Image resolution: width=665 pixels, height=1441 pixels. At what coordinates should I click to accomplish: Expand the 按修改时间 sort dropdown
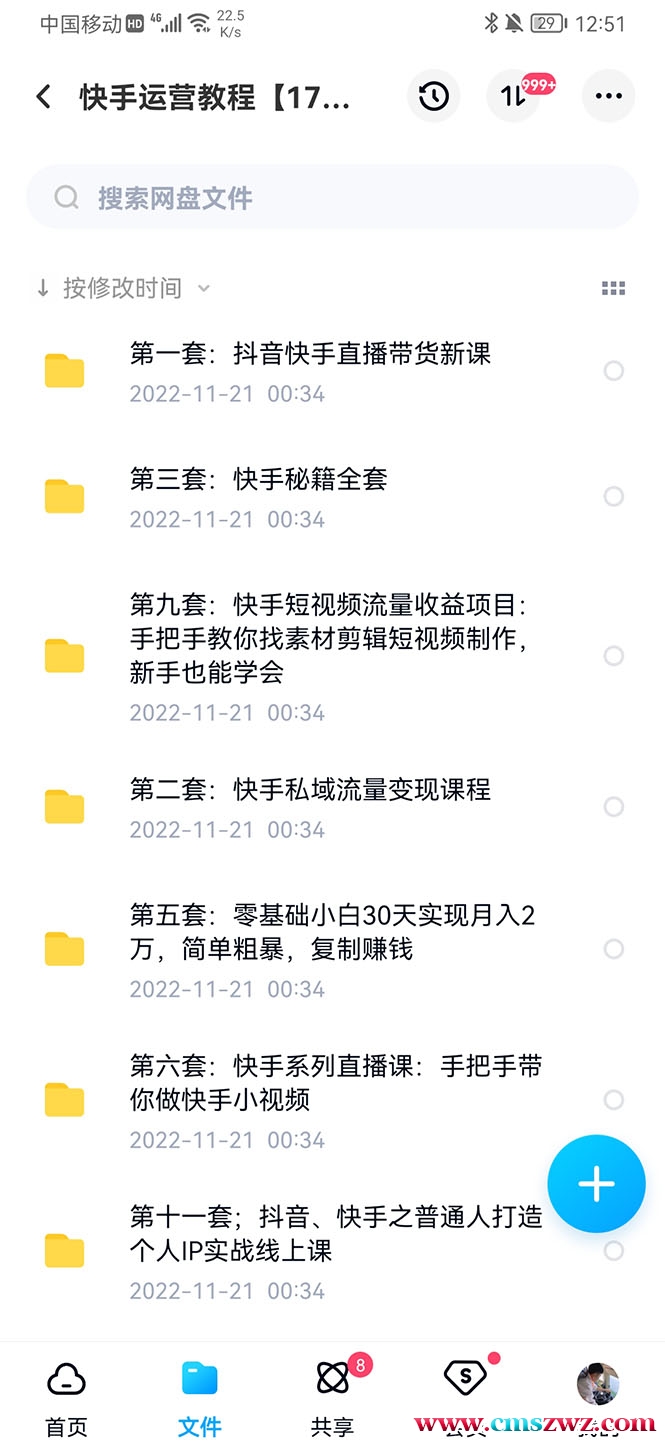[x=123, y=288]
